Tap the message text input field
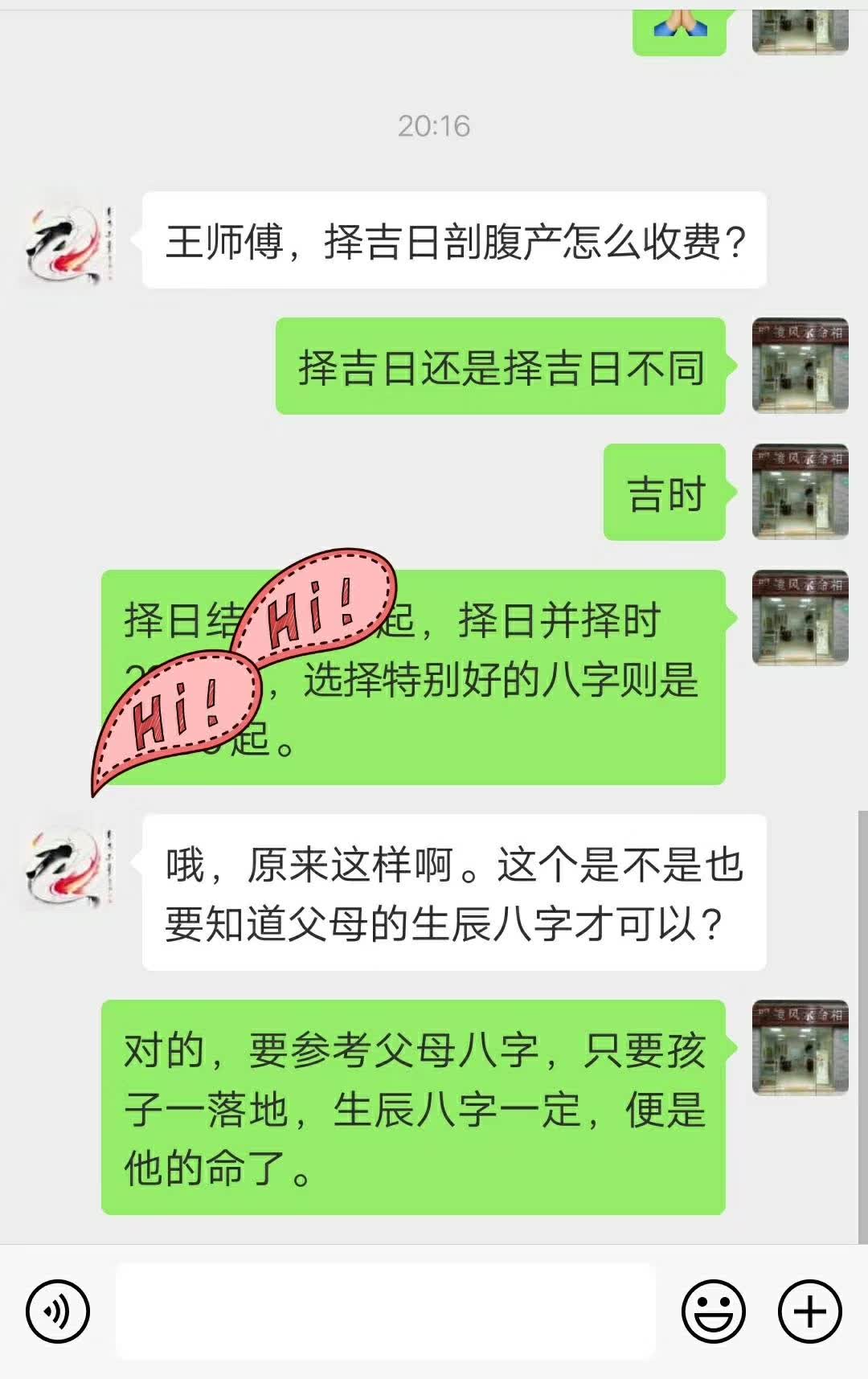Screen dimensions: 868x1379 pos(386,1311)
